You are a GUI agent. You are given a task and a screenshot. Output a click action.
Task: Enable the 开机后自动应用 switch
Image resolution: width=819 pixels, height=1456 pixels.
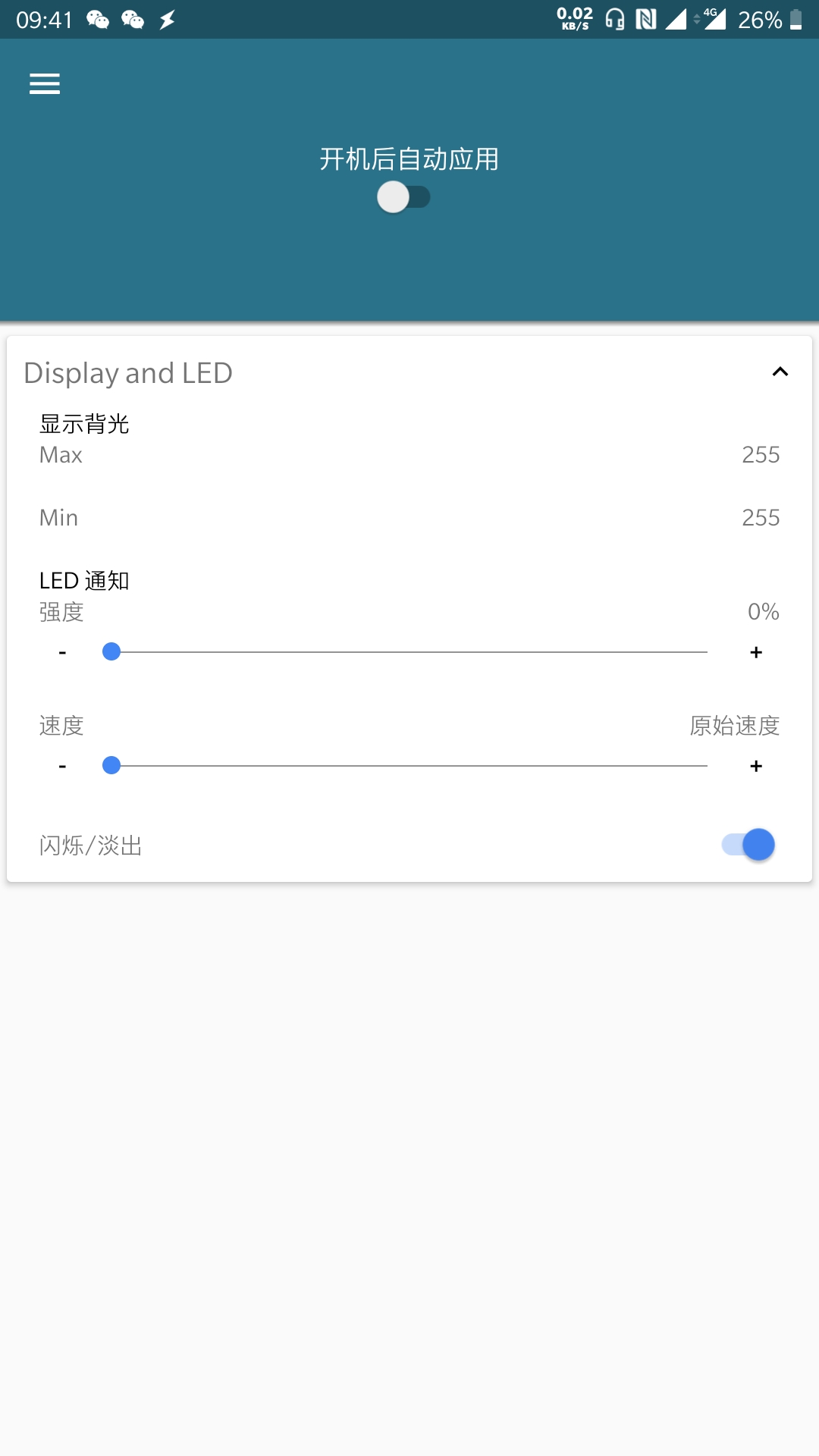(403, 197)
